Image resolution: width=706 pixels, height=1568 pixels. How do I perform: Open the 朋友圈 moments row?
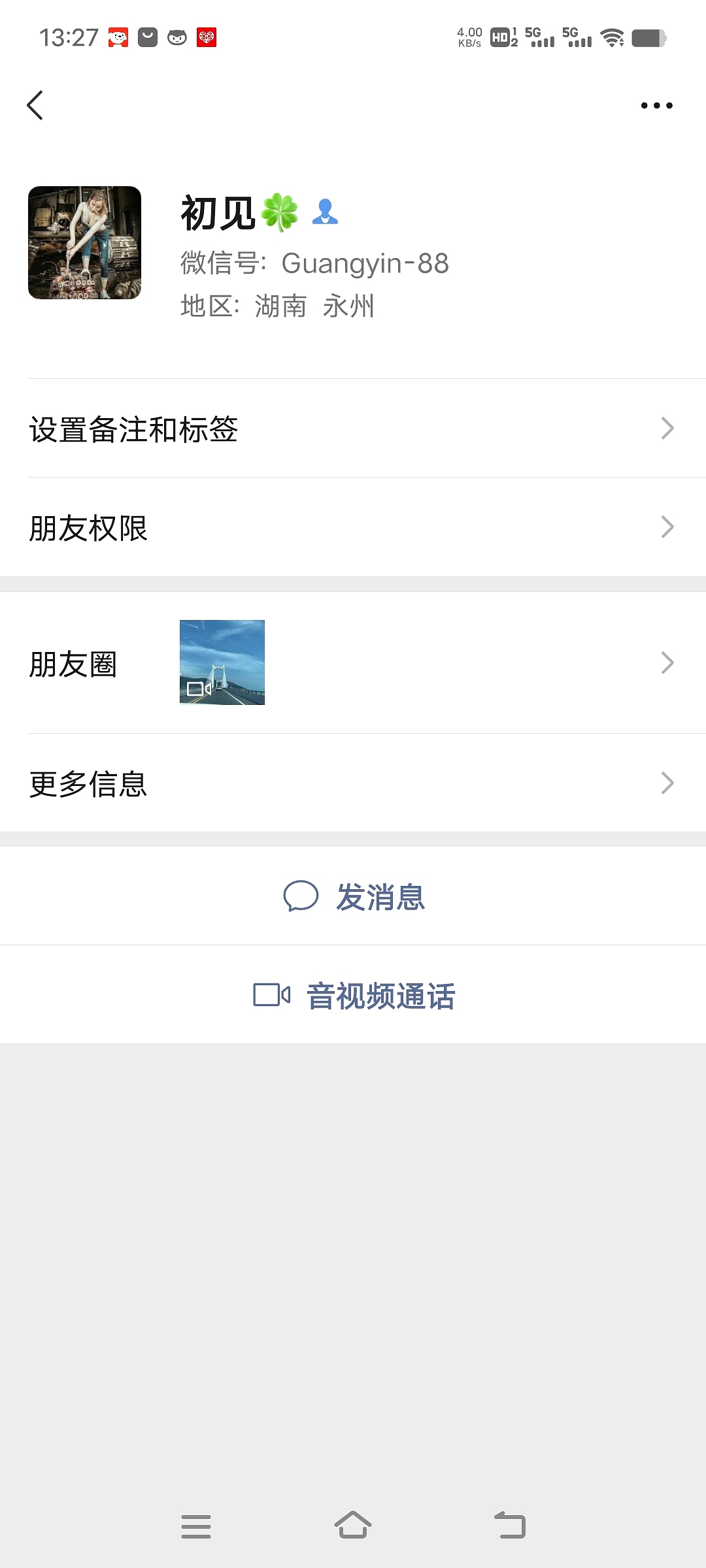353,662
